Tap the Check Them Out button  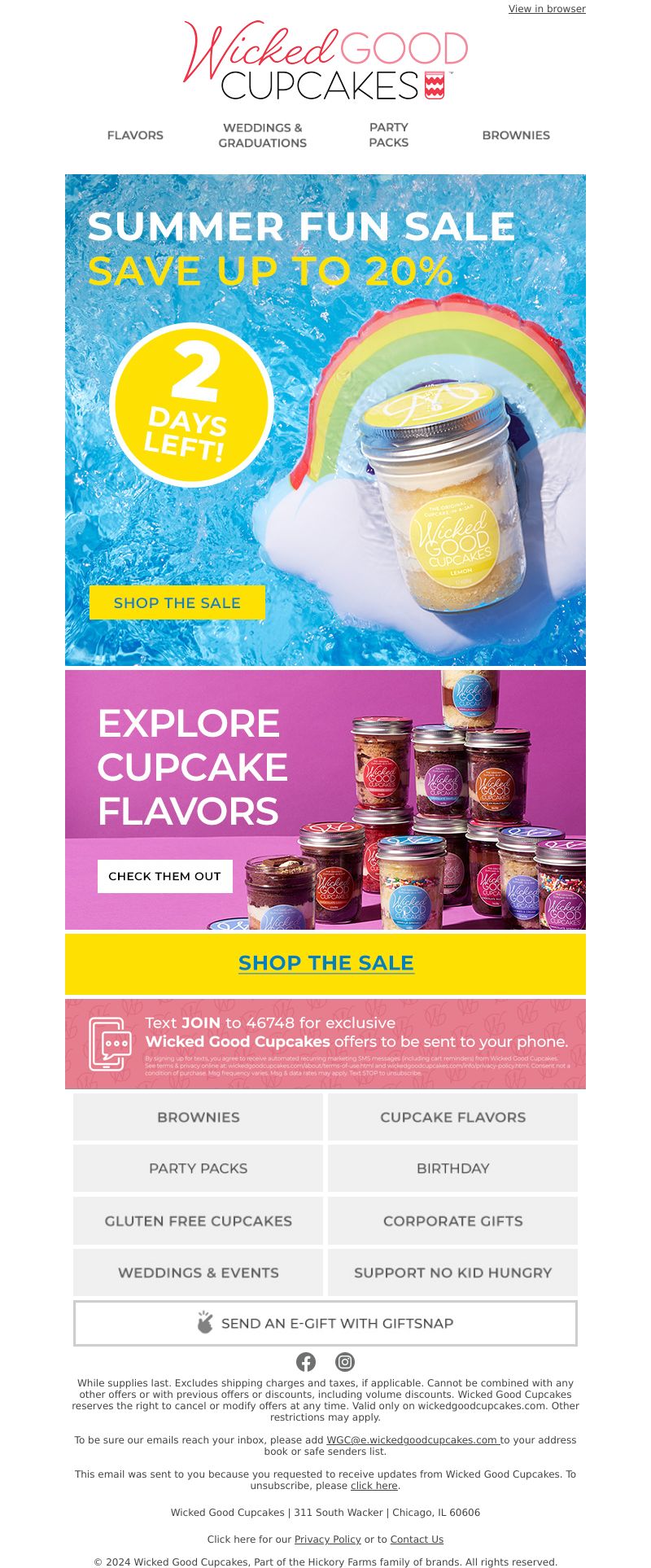[165, 876]
